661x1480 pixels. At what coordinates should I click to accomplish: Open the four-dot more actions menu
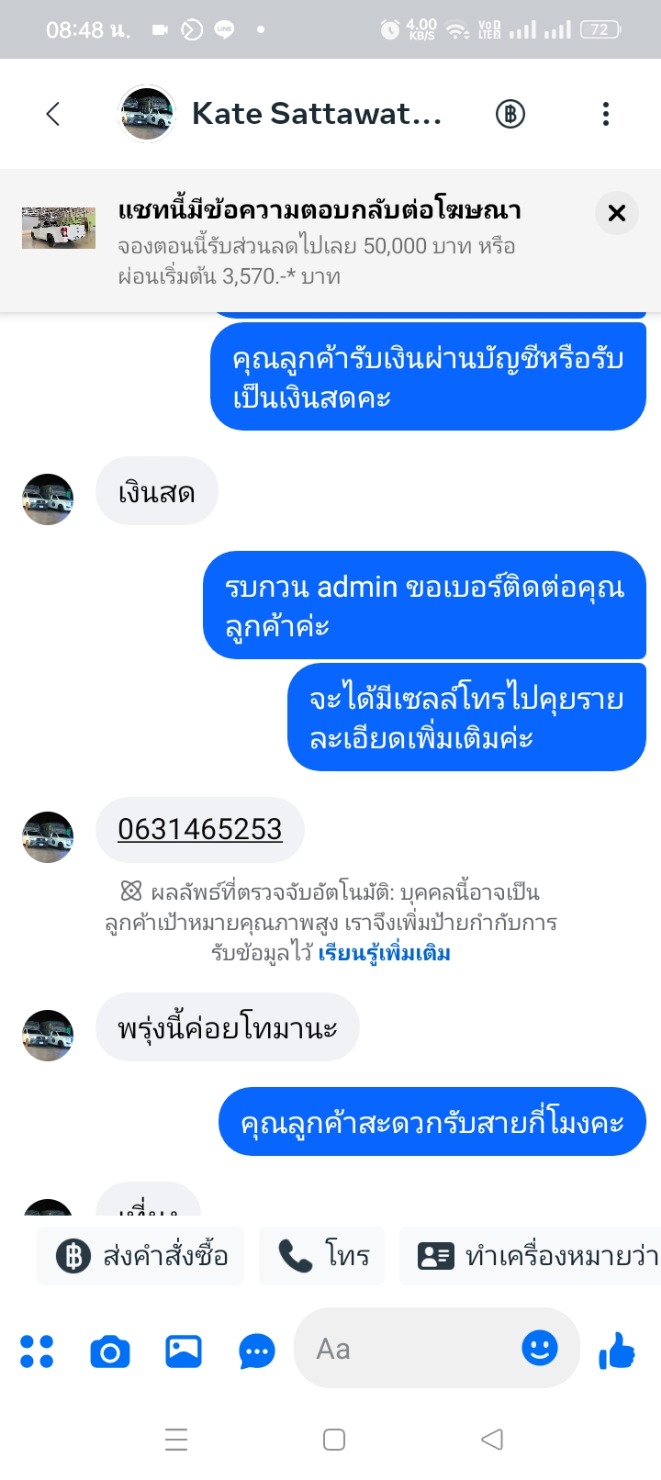37,1351
